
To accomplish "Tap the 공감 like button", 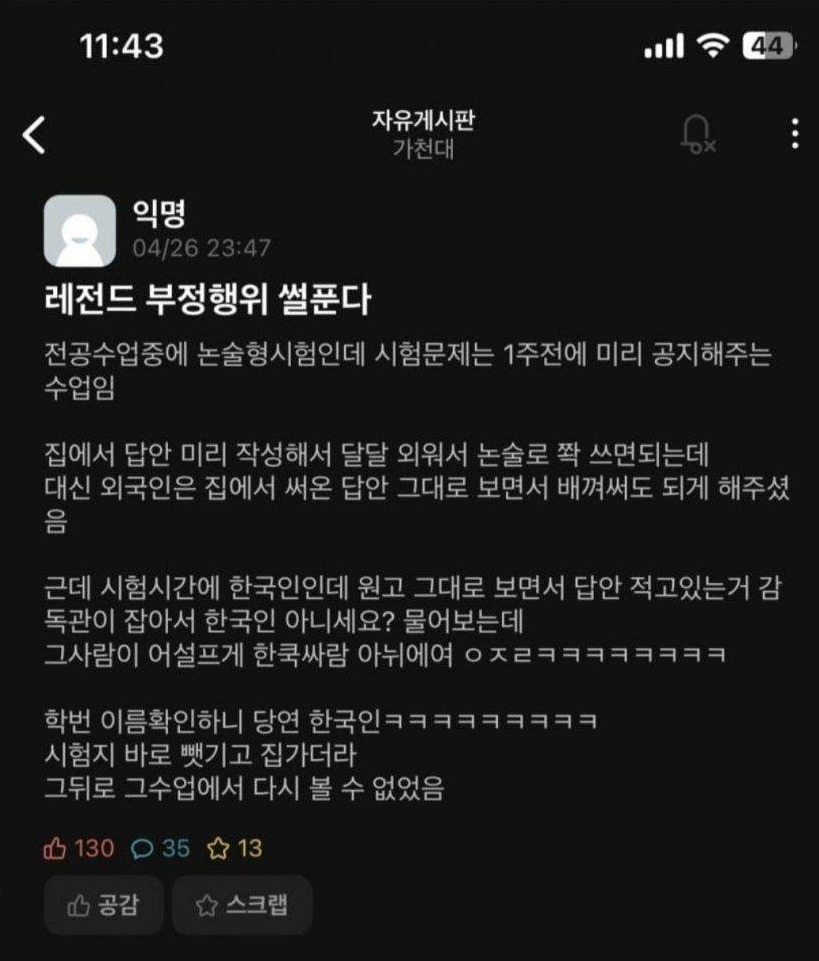I will point(103,905).
